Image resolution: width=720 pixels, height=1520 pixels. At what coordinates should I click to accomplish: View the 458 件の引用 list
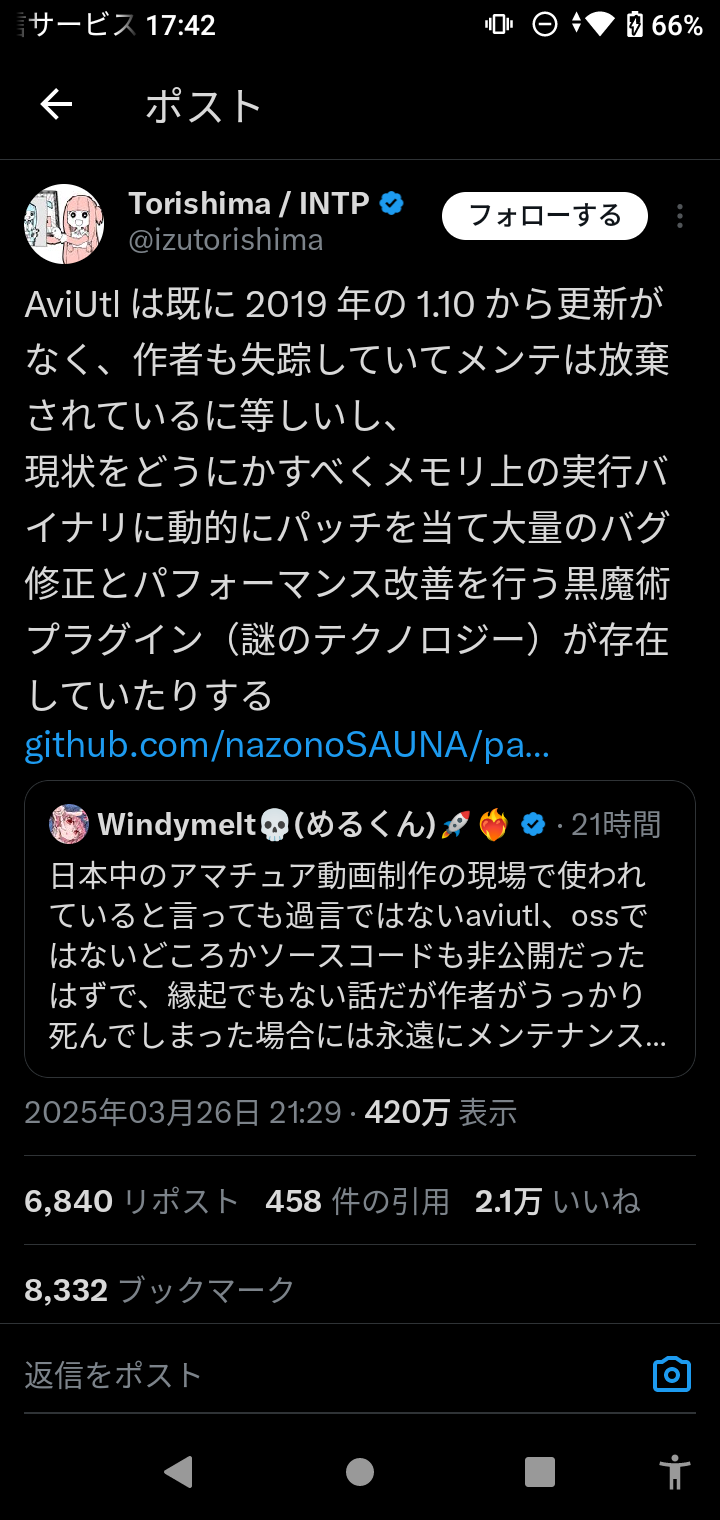[x=357, y=1201]
